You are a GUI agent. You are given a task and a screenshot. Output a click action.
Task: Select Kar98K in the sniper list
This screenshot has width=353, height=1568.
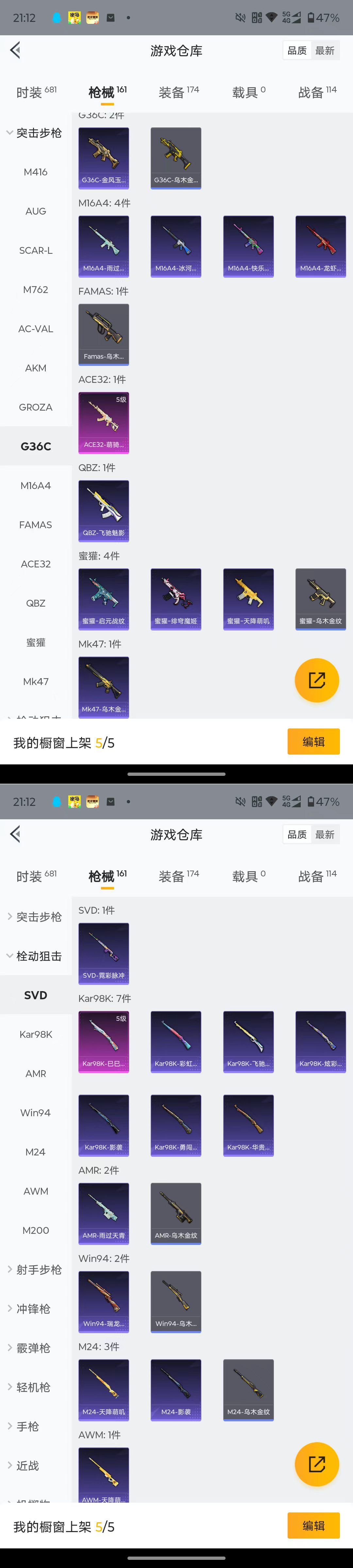coord(35,1035)
